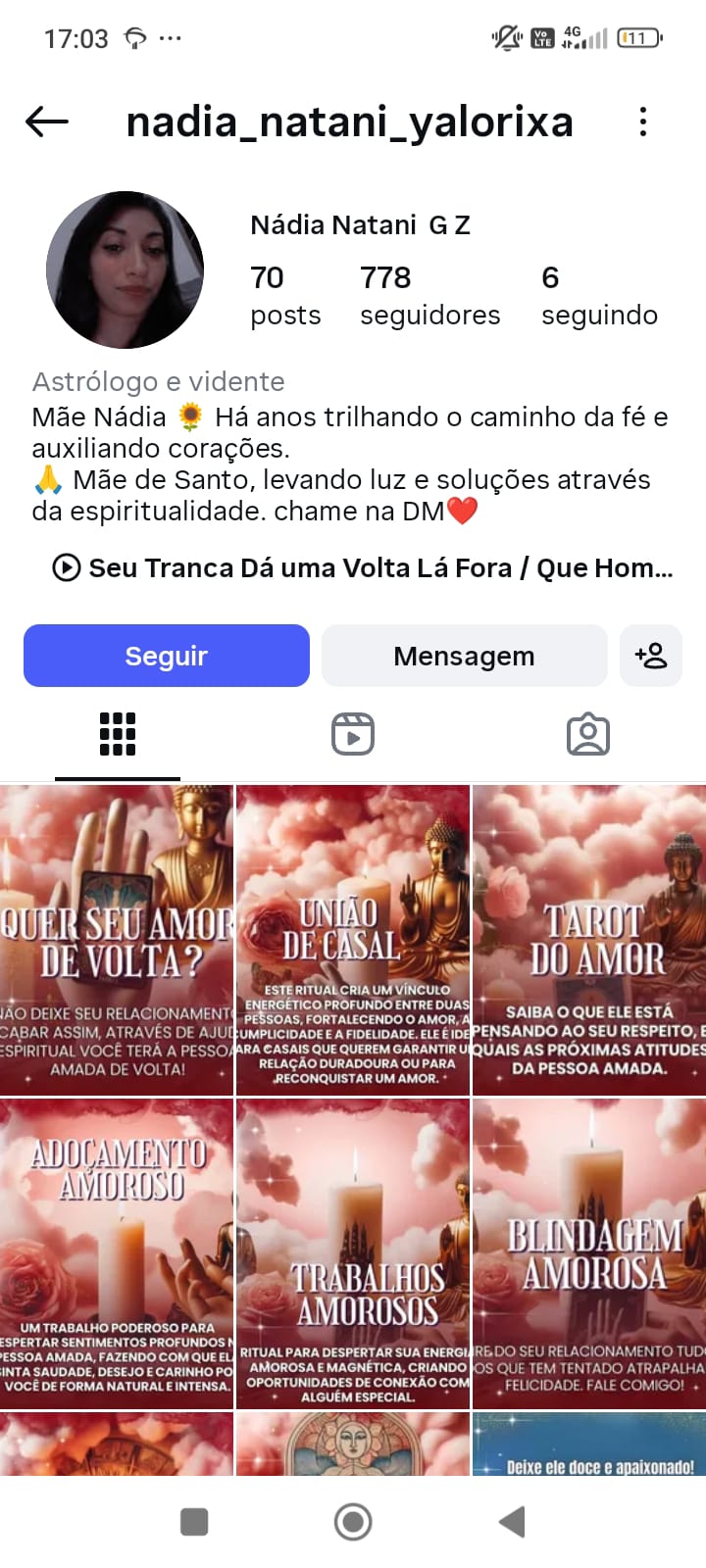Open the 'Trabalhos Amorosos' post
This screenshot has width=706, height=1568.
(353, 1253)
